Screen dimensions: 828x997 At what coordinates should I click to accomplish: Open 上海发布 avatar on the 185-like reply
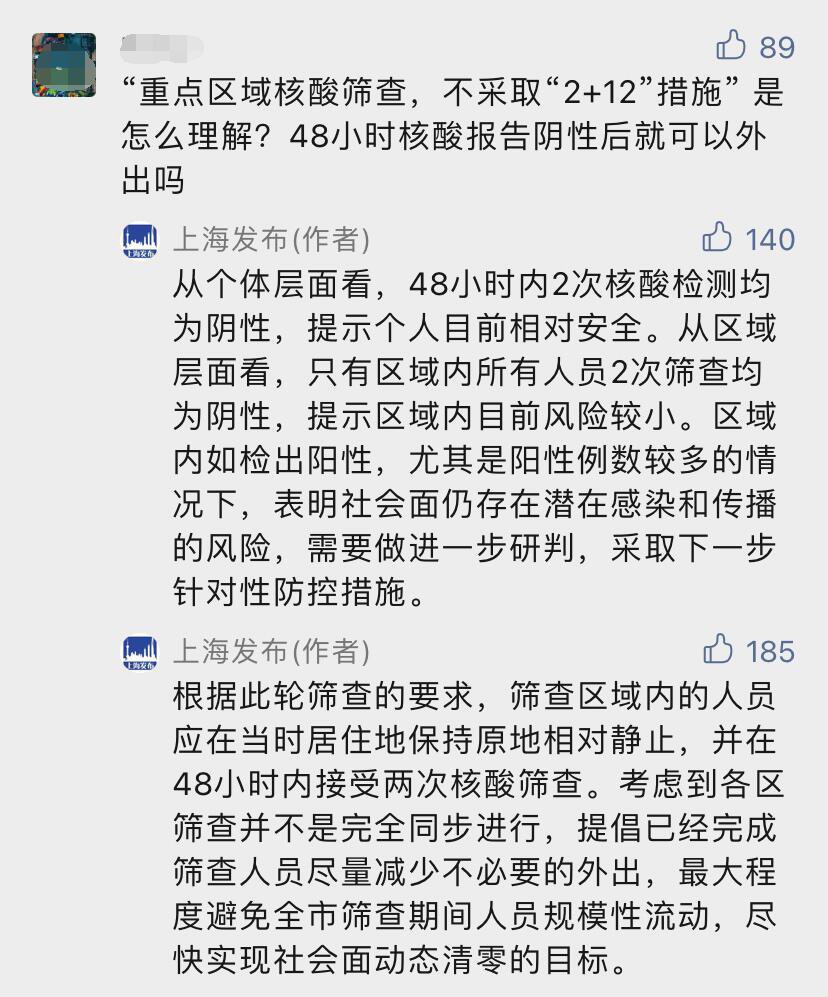(140, 653)
